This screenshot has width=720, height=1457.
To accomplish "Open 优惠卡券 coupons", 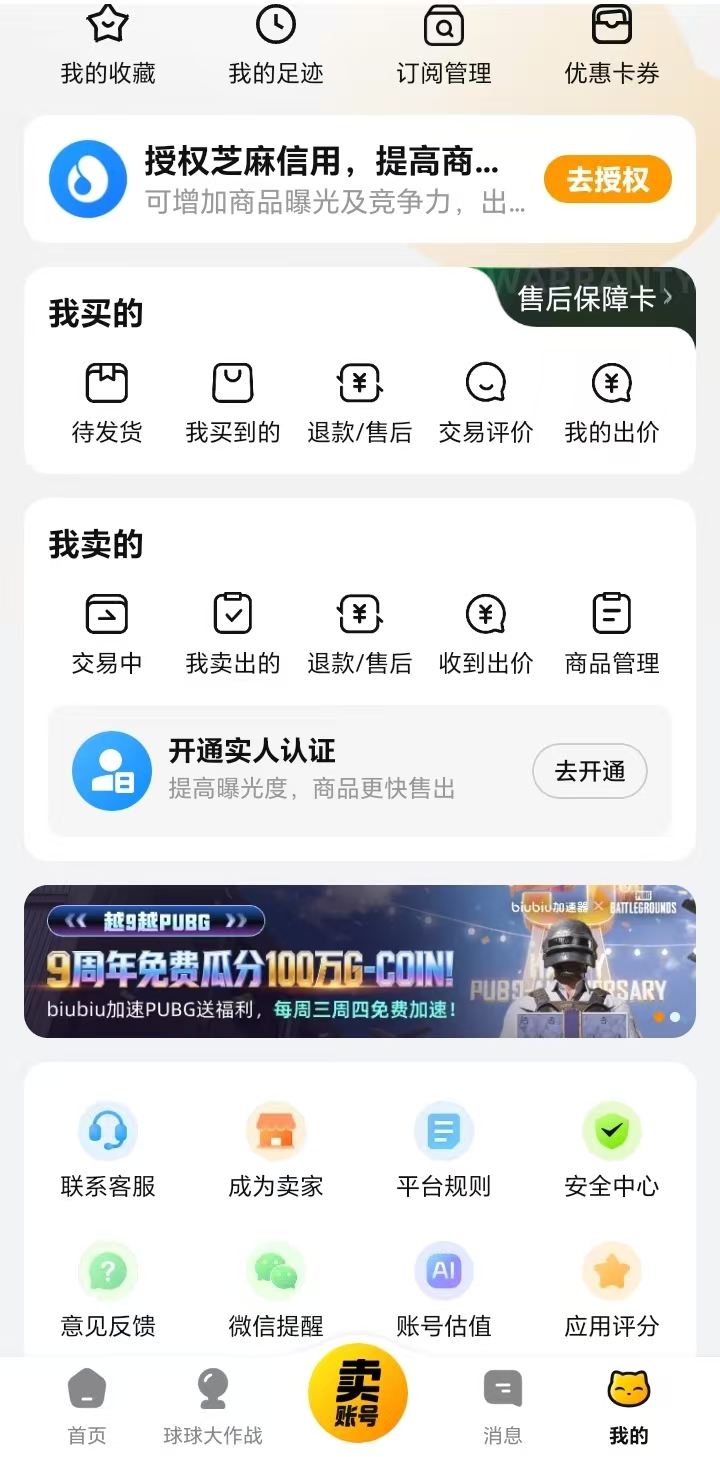I will point(611,46).
